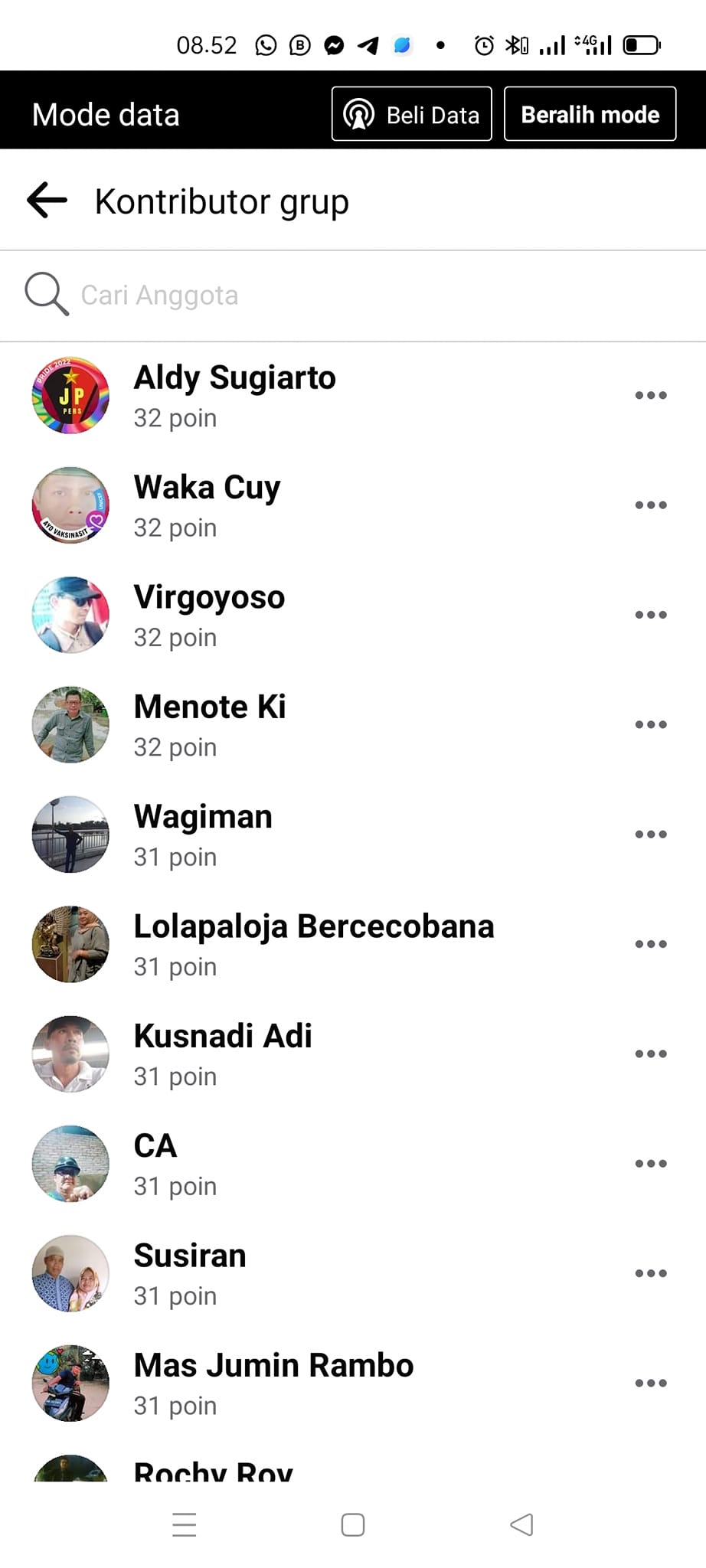Switch mode with Beralih mode
Screen dimensions: 706x1568
[590, 115]
